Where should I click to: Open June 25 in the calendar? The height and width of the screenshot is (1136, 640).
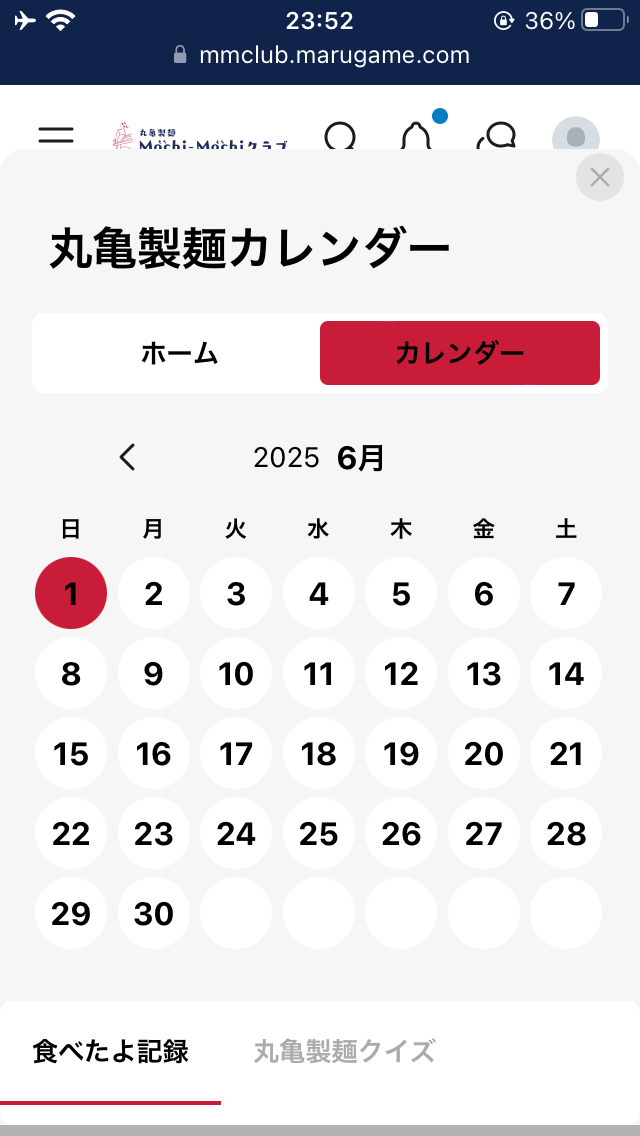coord(318,834)
